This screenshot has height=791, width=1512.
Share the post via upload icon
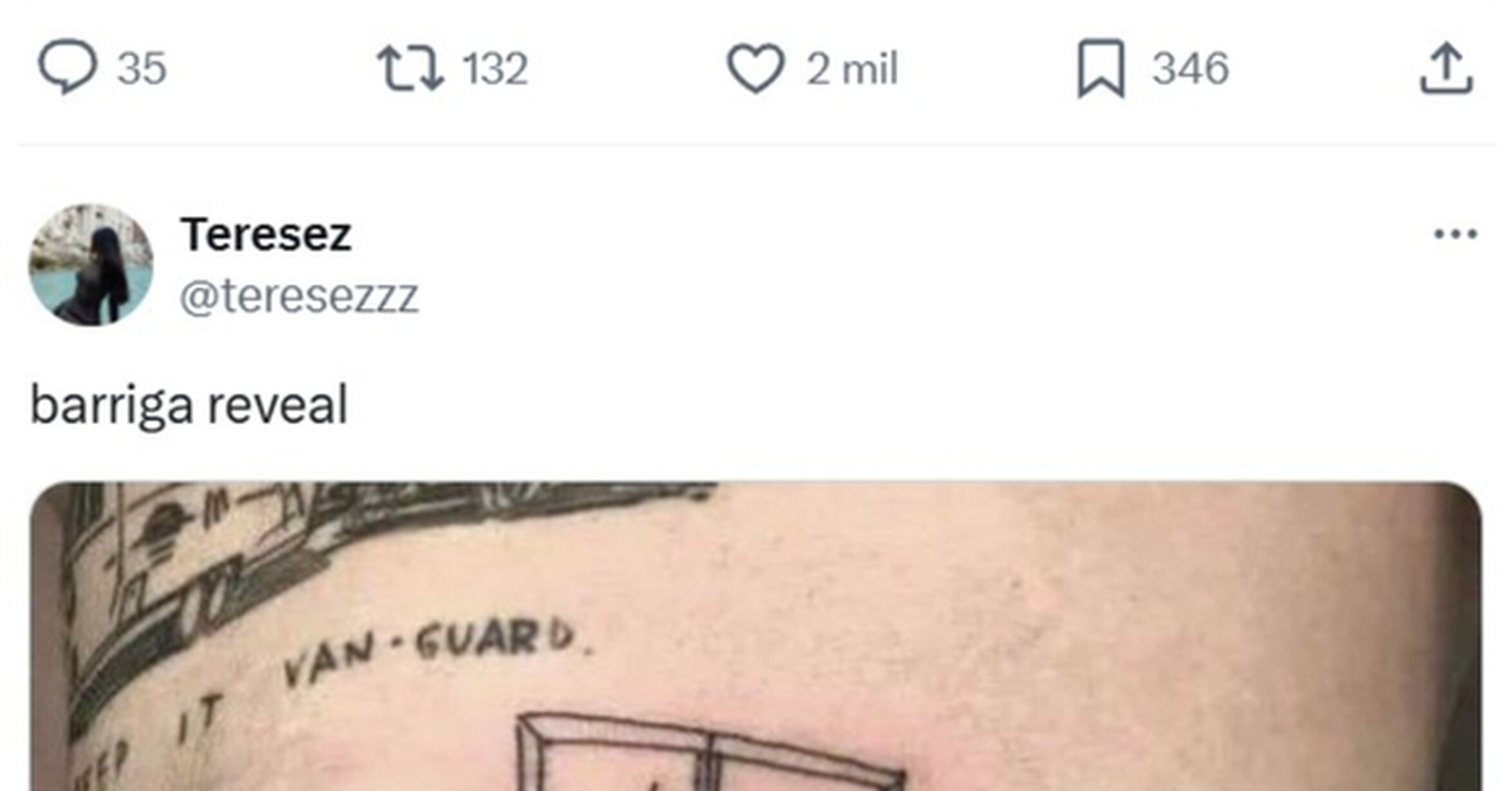point(1446,68)
